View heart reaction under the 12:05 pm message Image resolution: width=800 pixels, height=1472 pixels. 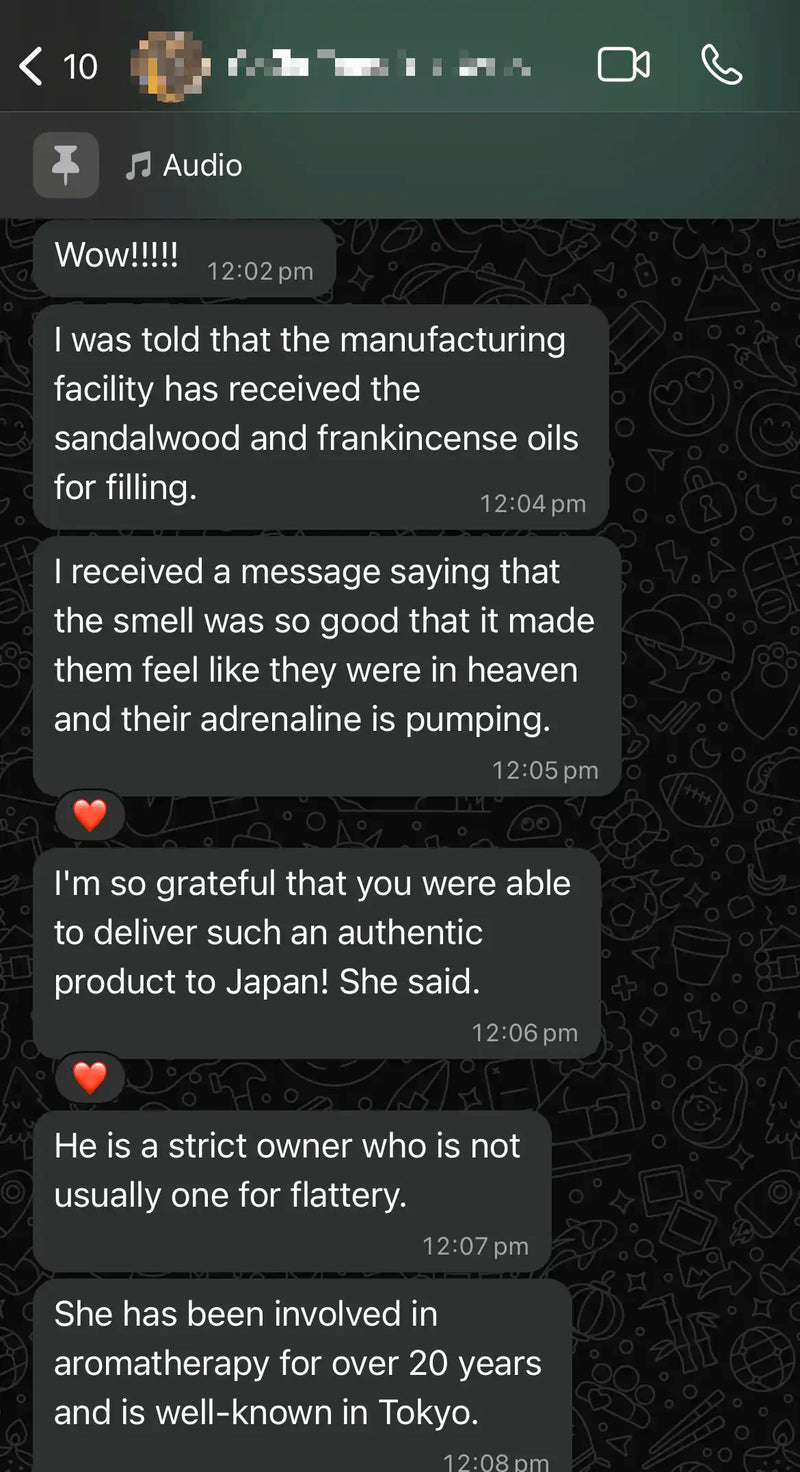[x=90, y=815]
